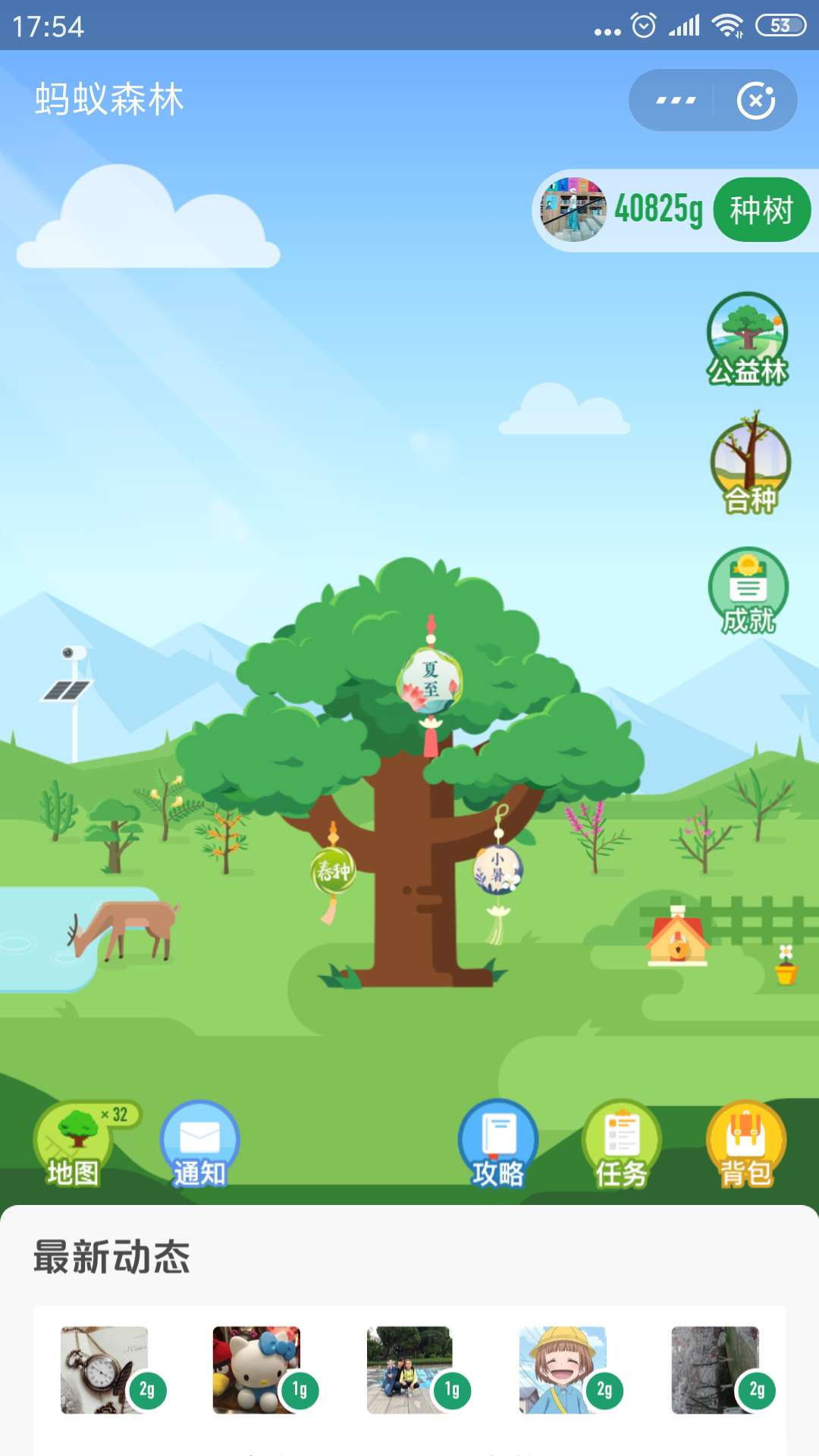The height and width of the screenshot is (1456, 819).
Task: Tap the green 种树 button
Action: point(761,210)
